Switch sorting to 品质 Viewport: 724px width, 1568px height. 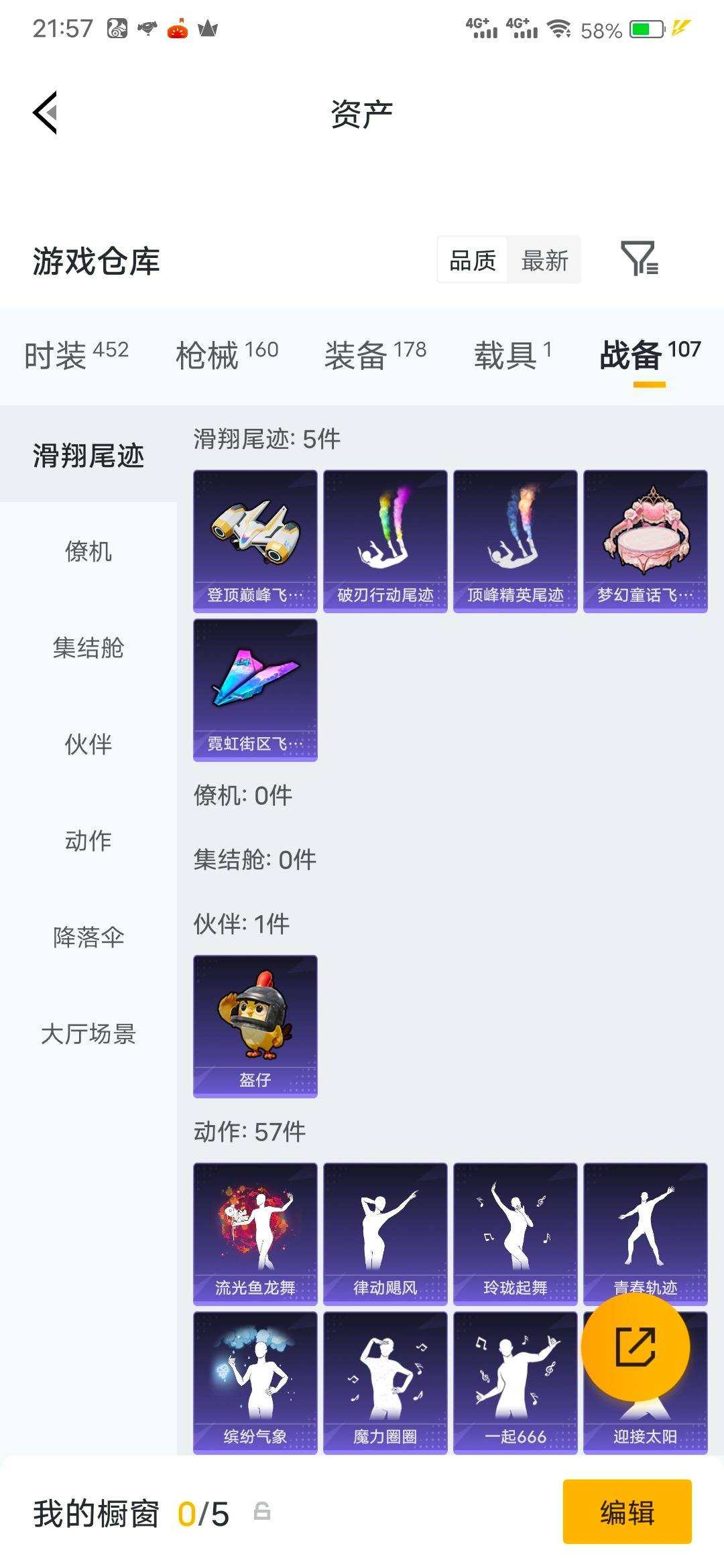coord(471,261)
